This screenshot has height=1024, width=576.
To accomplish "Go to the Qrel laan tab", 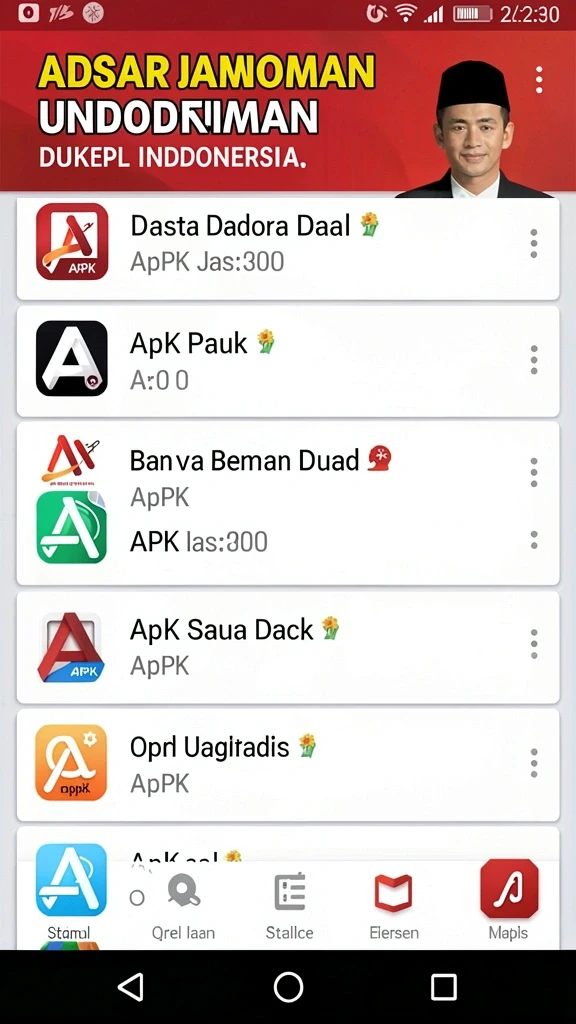I will (x=183, y=906).
